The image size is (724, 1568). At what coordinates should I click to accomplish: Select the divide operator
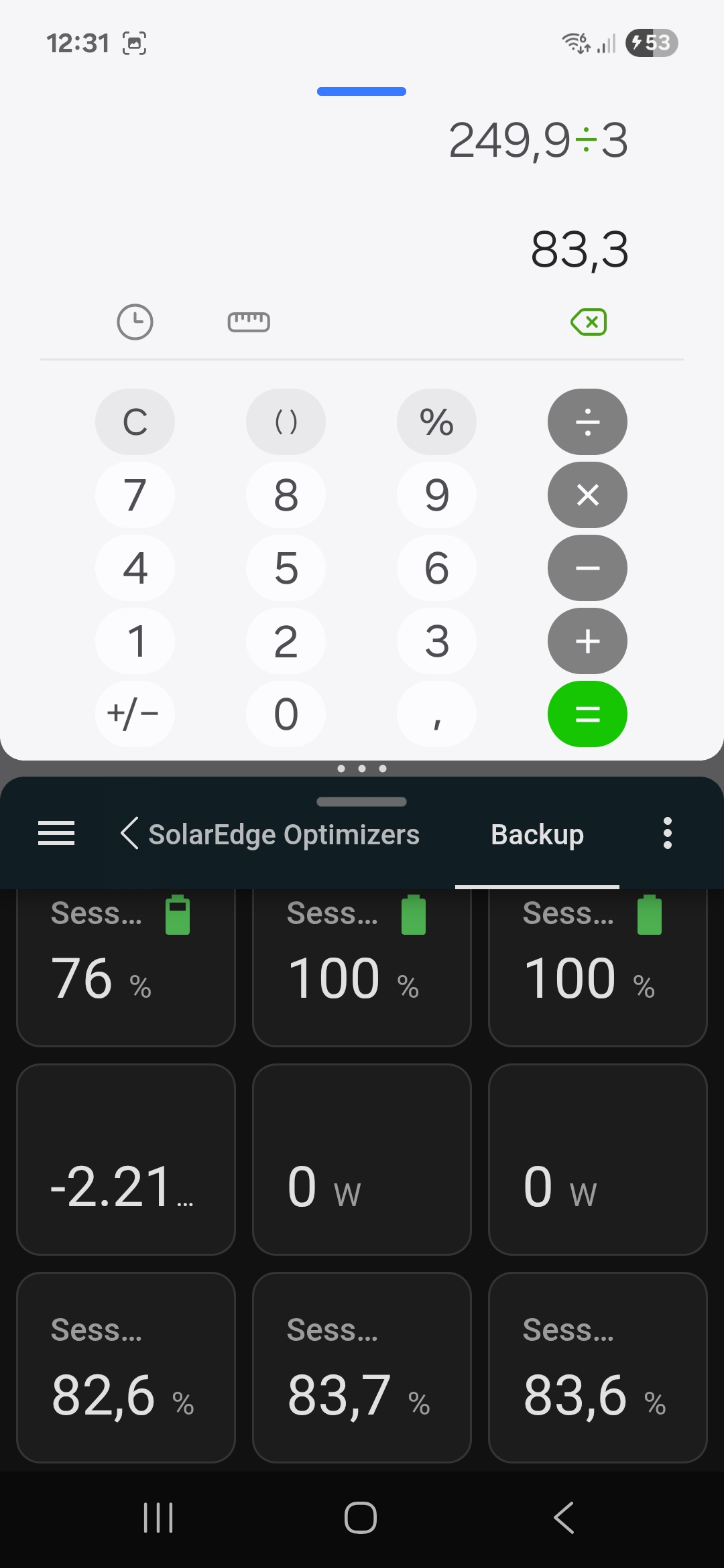click(x=587, y=422)
